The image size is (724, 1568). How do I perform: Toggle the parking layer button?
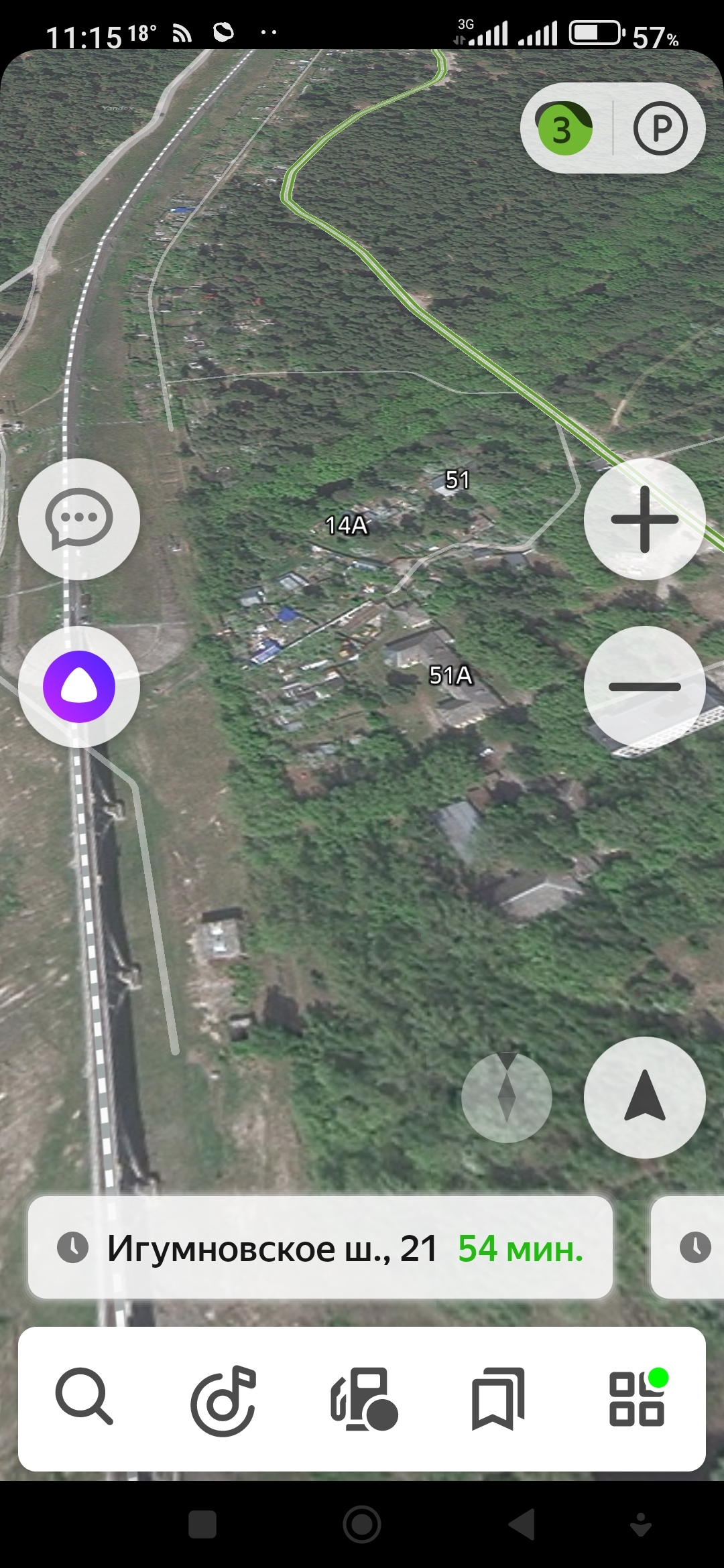(x=660, y=129)
